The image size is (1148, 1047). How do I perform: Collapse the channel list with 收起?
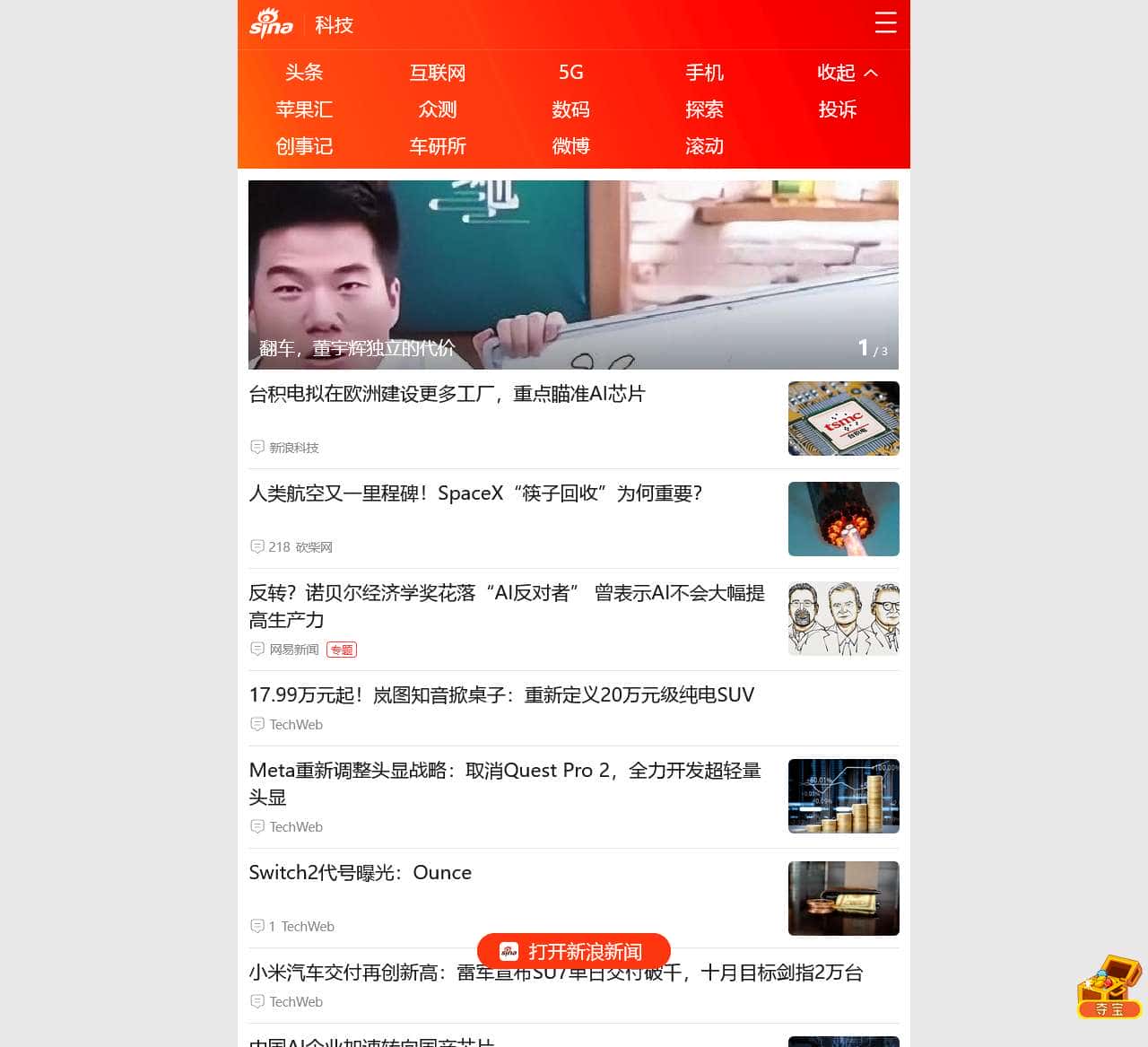(x=847, y=73)
